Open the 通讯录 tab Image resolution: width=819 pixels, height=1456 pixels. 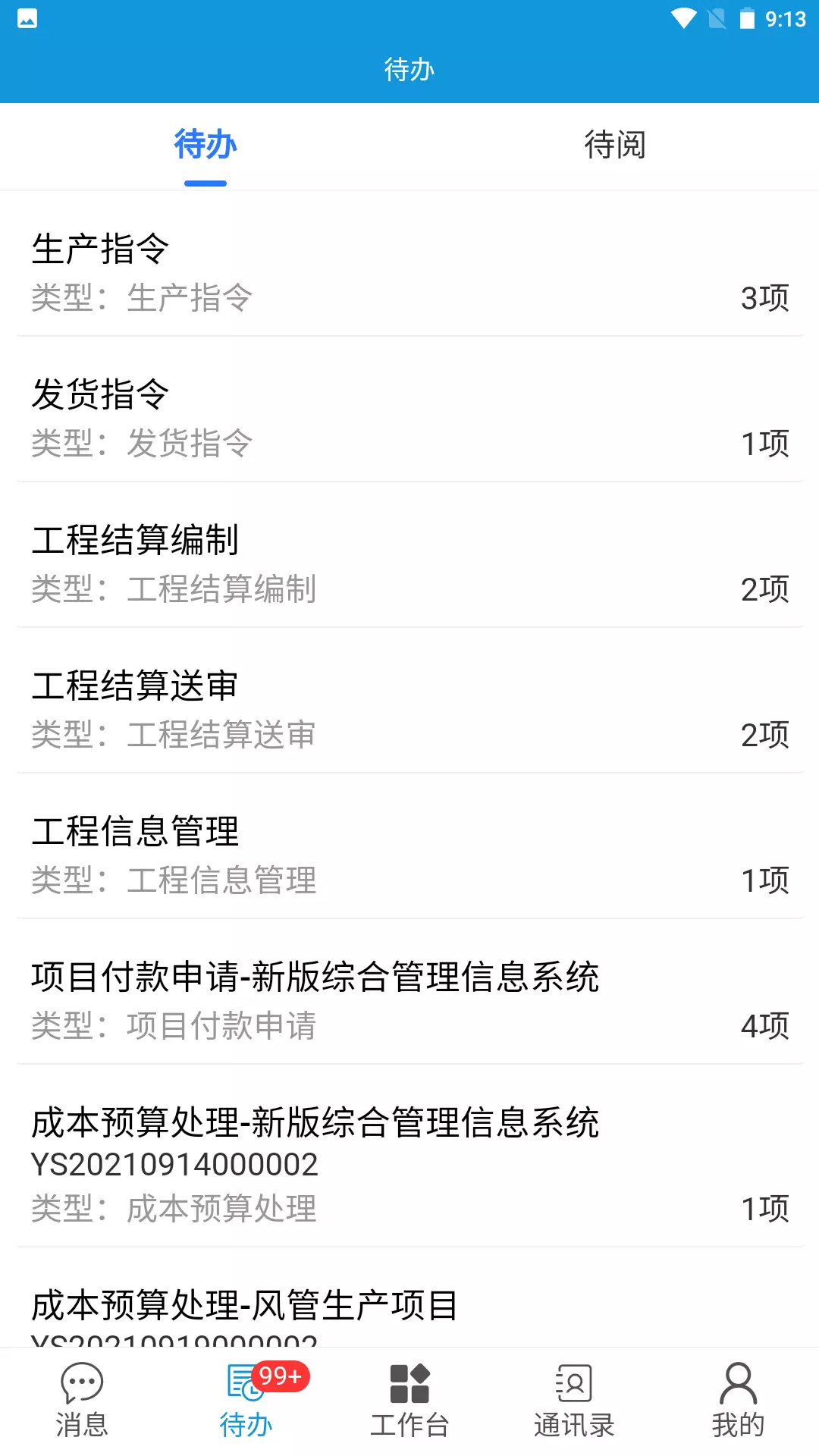click(573, 1401)
